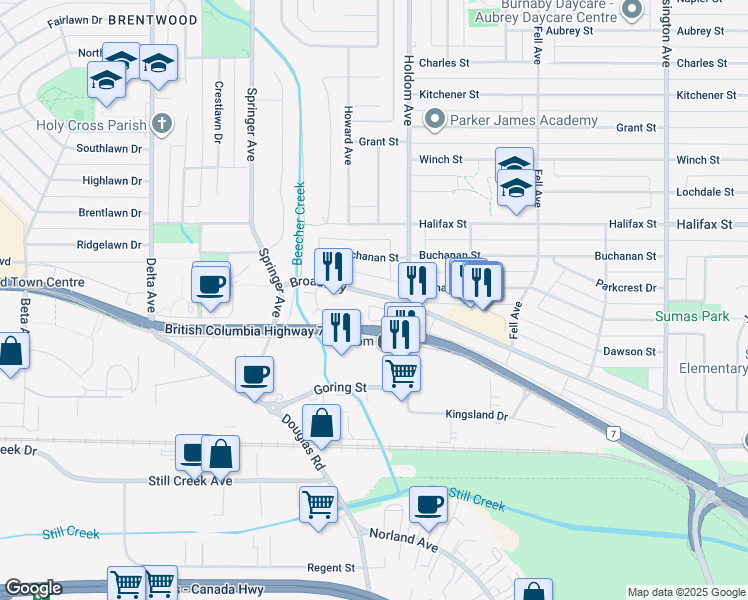Tap the school marker near Lochdale St

(516, 191)
